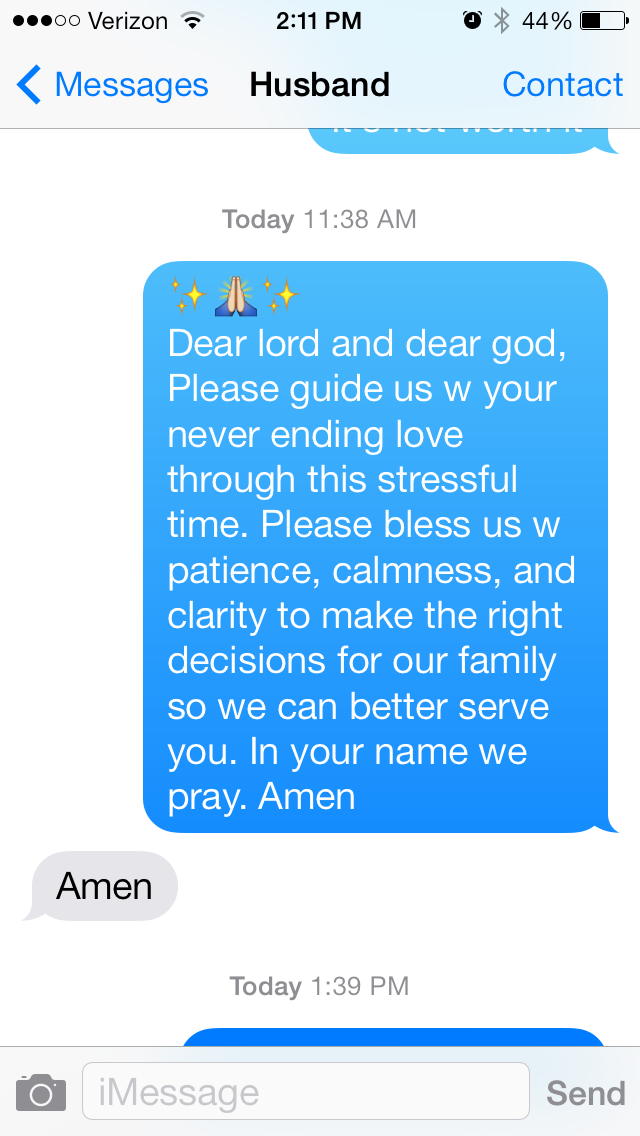Focus the iMessage text field
Screen dimensions: 640x1136
(305, 1091)
